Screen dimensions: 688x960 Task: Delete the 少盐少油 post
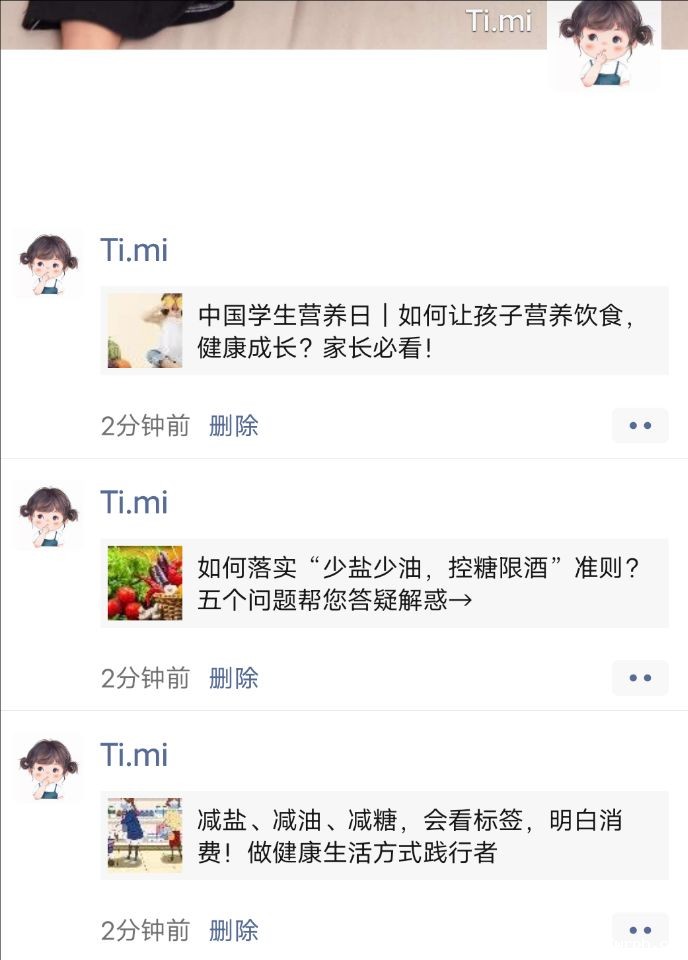(x=233, y=678)
